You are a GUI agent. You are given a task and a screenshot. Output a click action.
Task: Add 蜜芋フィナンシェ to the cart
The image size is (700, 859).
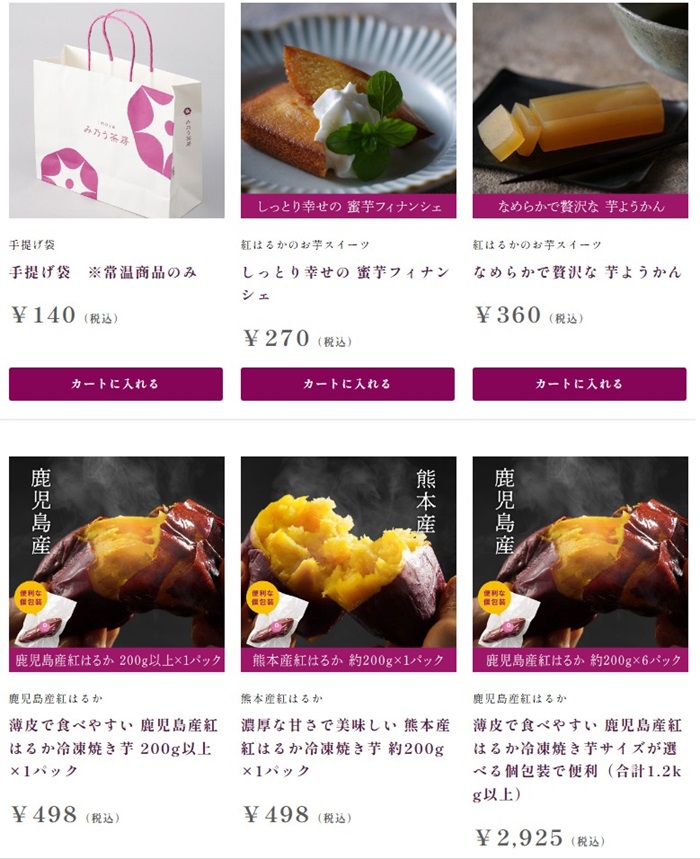coord(347,384)
